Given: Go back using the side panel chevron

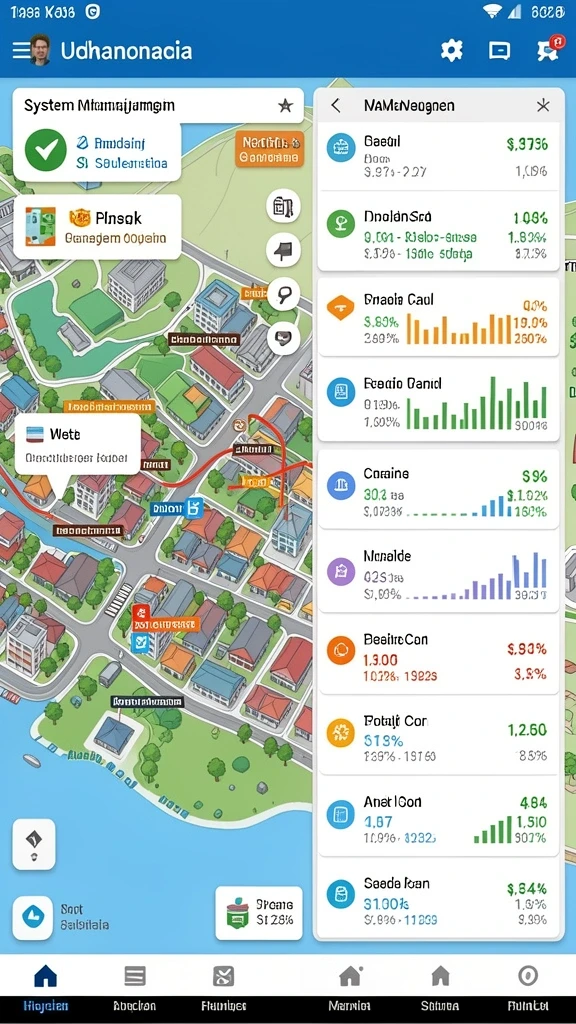Looking at the screenshot, I should point(336,105).
